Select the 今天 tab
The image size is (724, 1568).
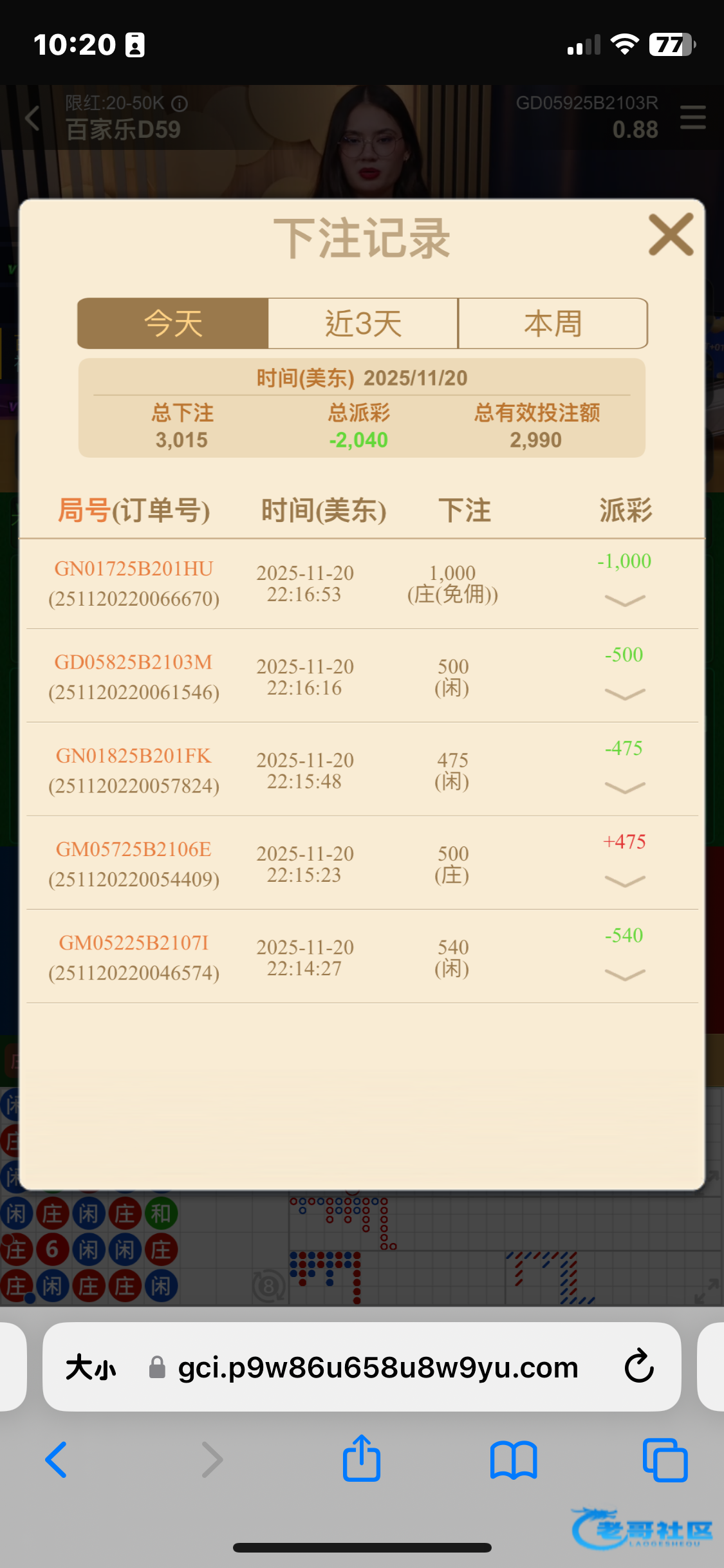[x=173, y=323]
